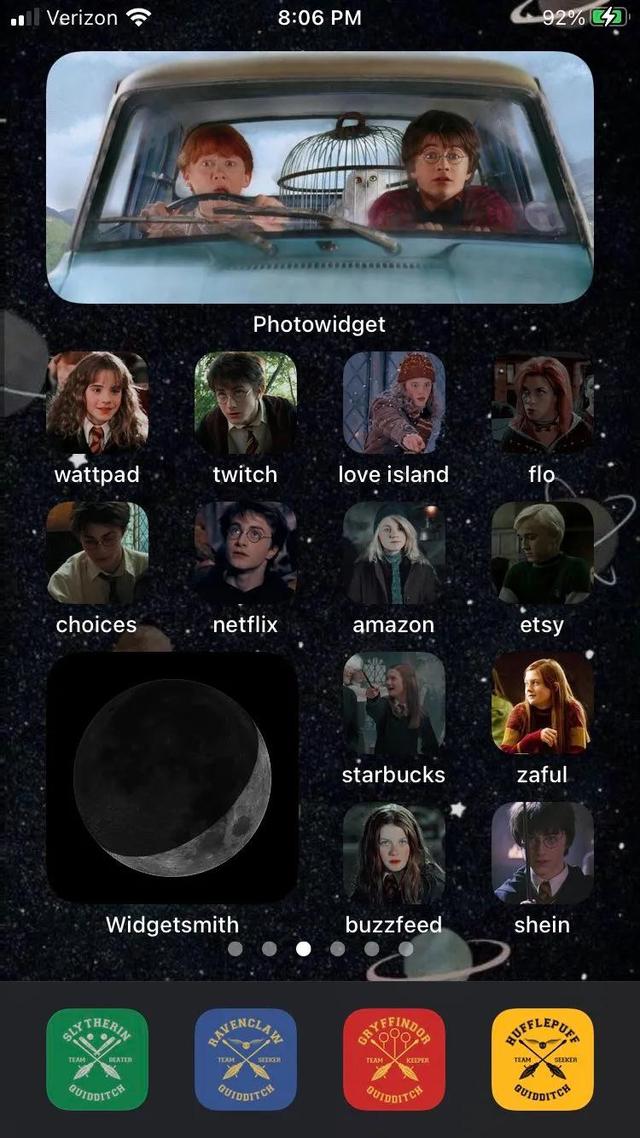
Task: Launch love island app
Action: coord(393,402)
